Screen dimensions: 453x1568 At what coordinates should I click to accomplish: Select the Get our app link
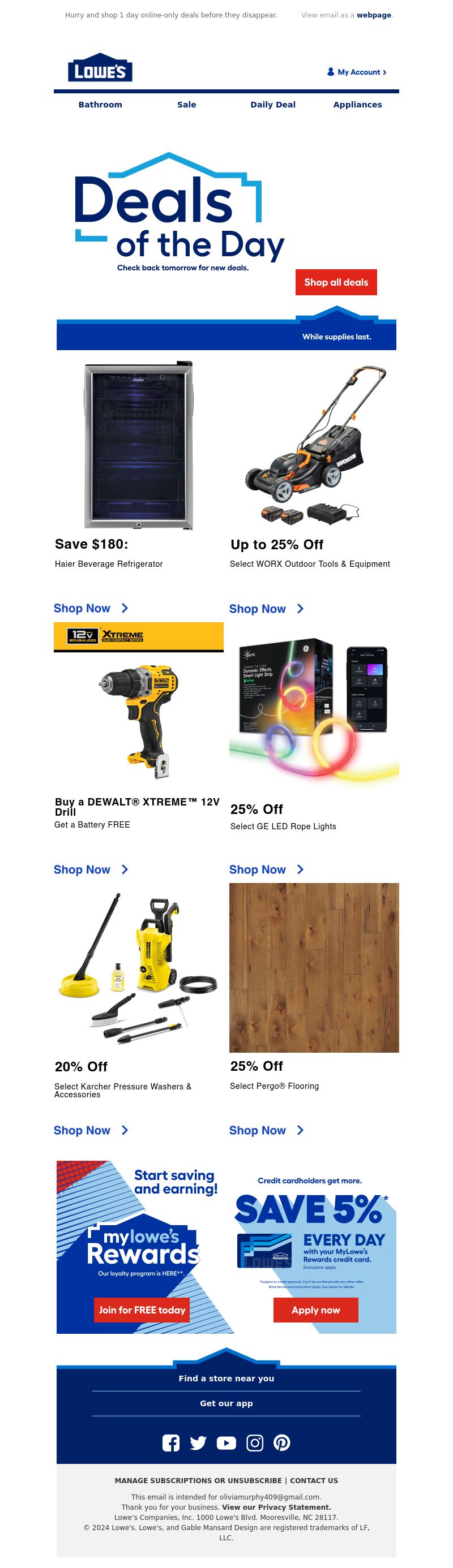point(226,1403)
